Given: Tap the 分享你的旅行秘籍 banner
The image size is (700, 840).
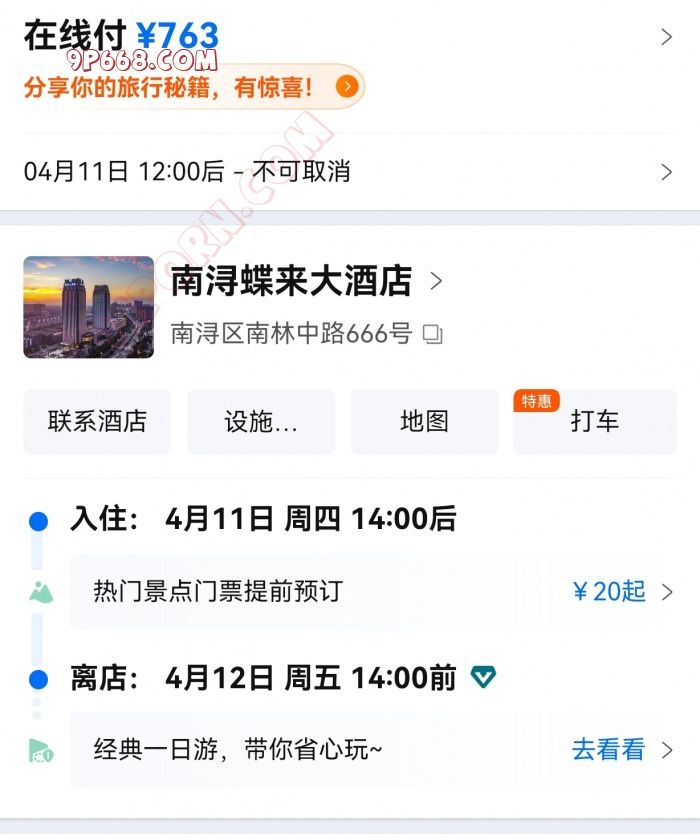Looking at the screenshot, I should coord(192,87).
